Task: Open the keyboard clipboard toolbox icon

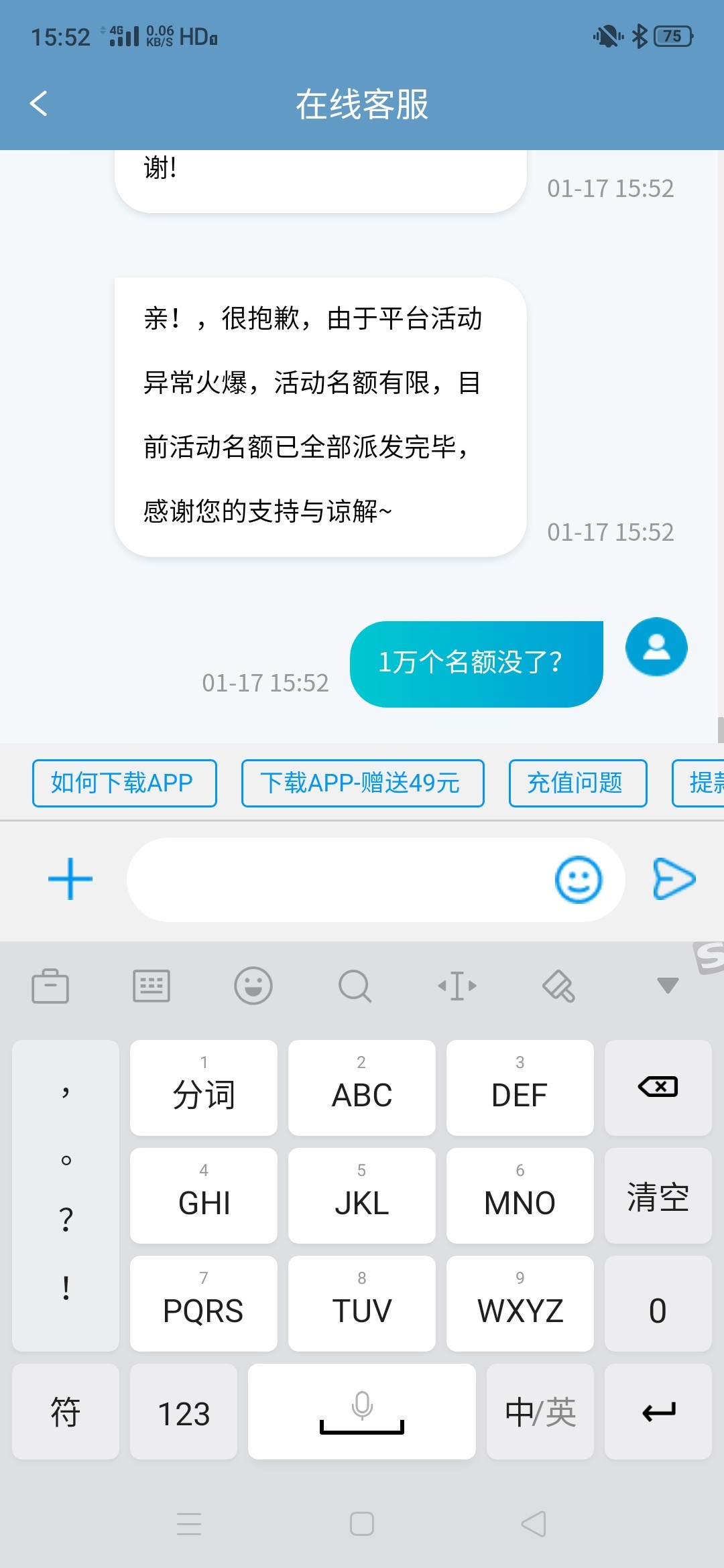Action: pos(50,986)
